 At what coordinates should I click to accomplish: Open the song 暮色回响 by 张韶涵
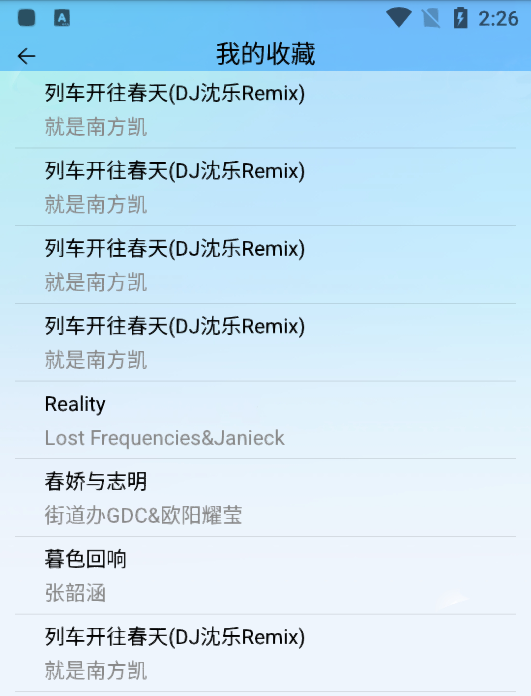click(266, 576)
